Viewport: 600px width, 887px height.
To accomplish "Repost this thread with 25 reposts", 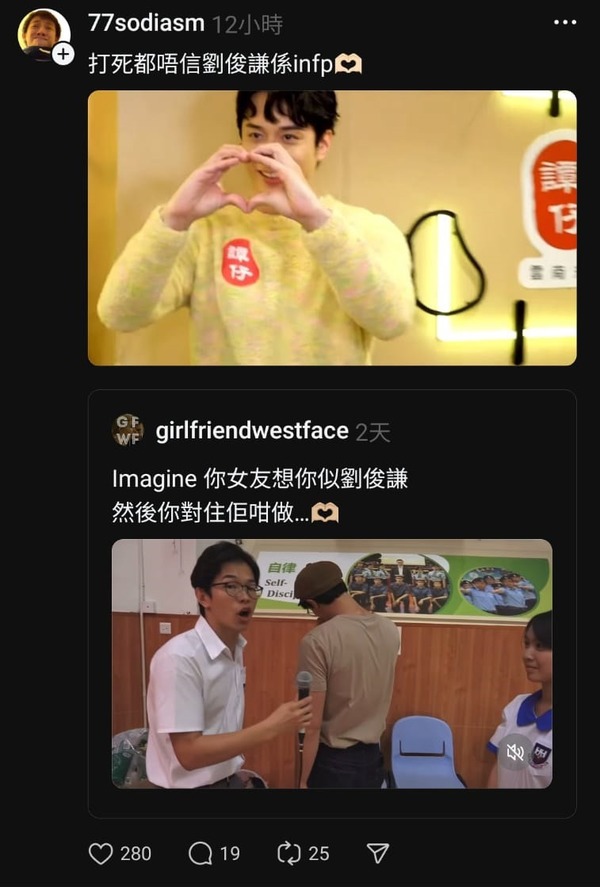I will 289,853.
